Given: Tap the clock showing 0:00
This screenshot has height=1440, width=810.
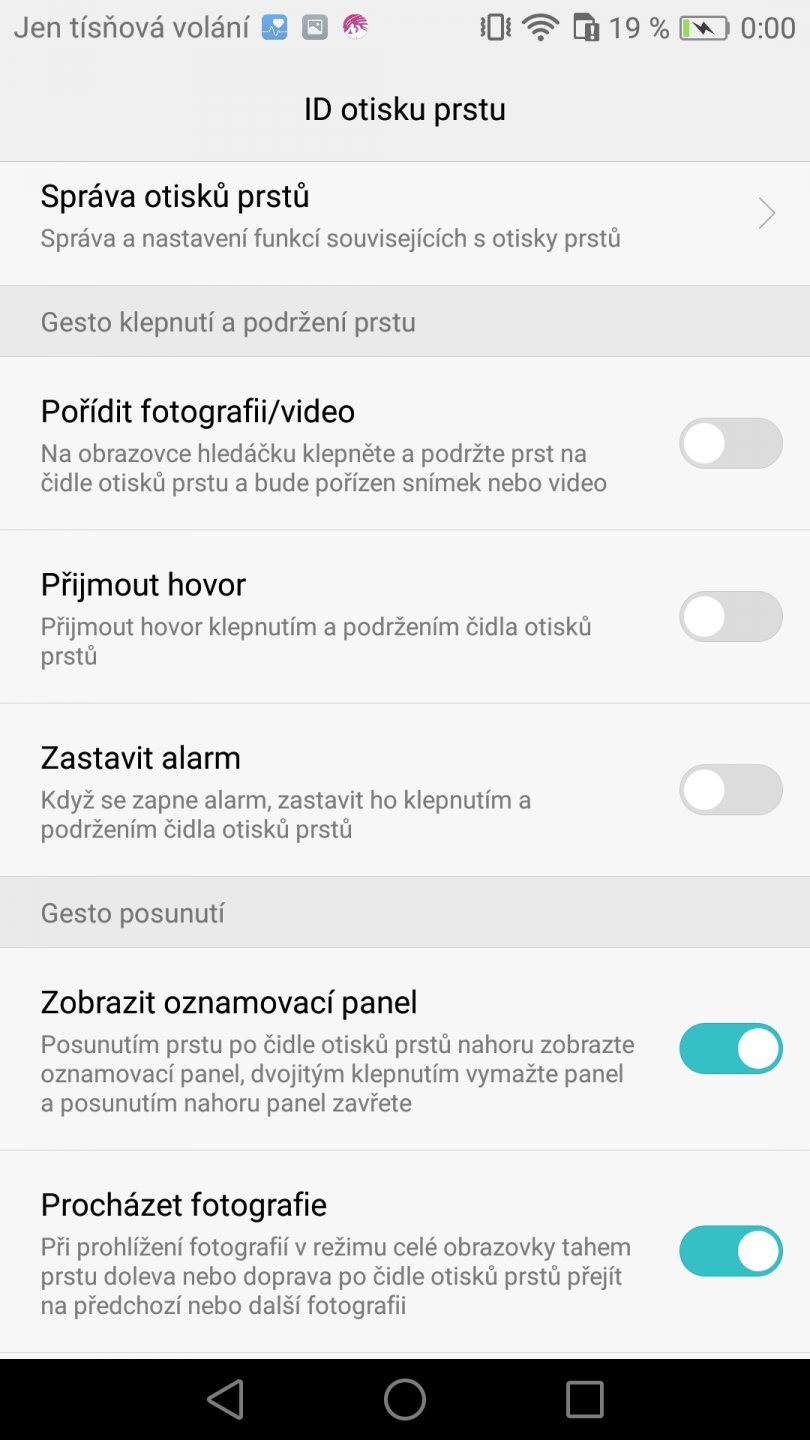Looking at the screenshot, I should point(768,28).
